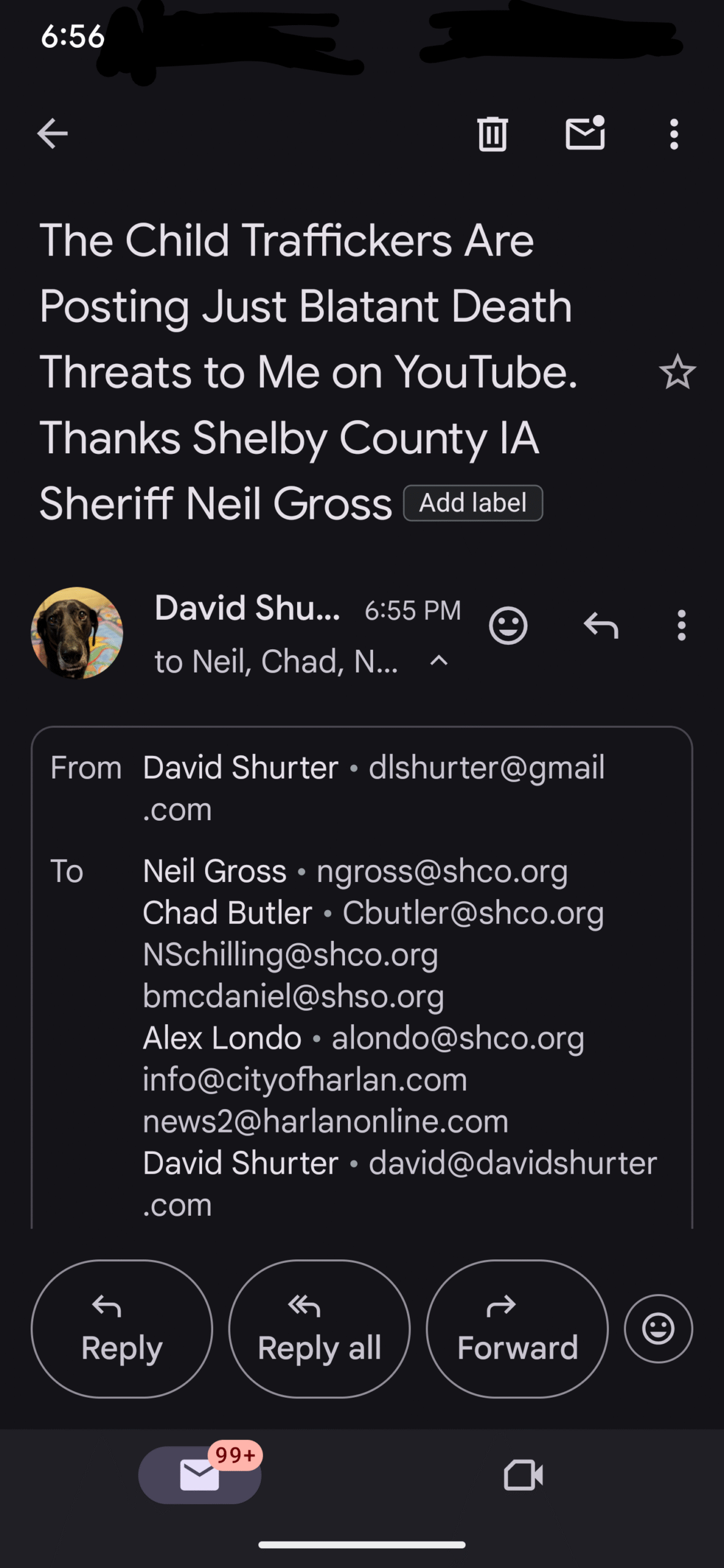Switch to the Meet video tab
The height and width of the screenshot is (1568, 724).
tap(523, 1475)
